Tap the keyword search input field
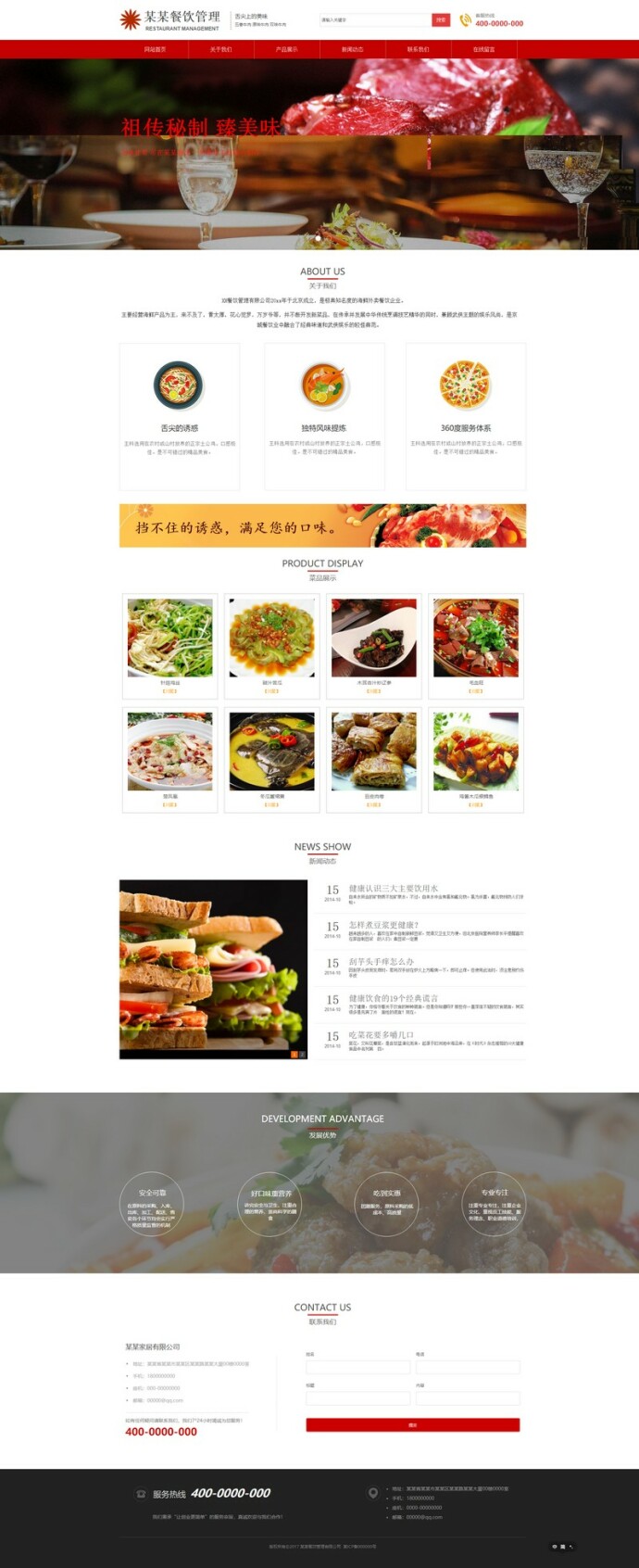The width and height of the screenshot is (639, 1568). [374, 19]
